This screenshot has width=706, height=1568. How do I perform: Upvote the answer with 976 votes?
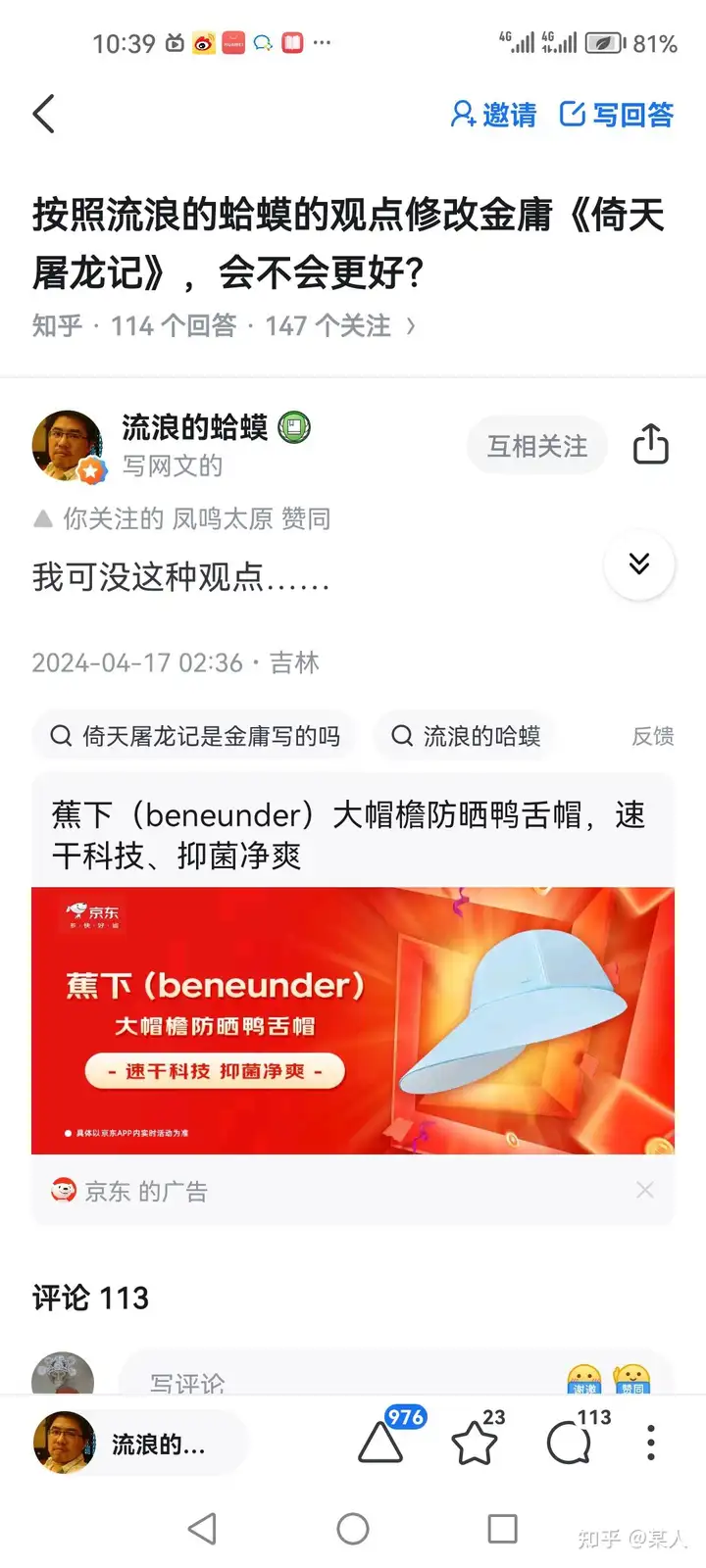pos(382,1443)
